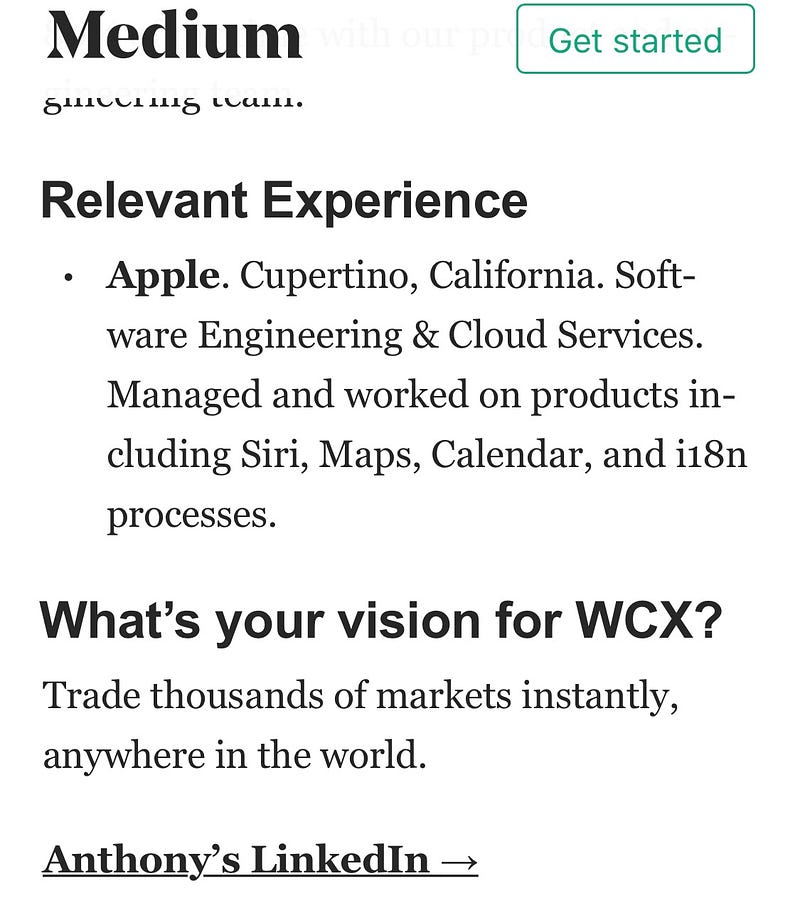Open Anthony's LinkedIn link
This screenshot has height=920, width=800.
[260, 859]
